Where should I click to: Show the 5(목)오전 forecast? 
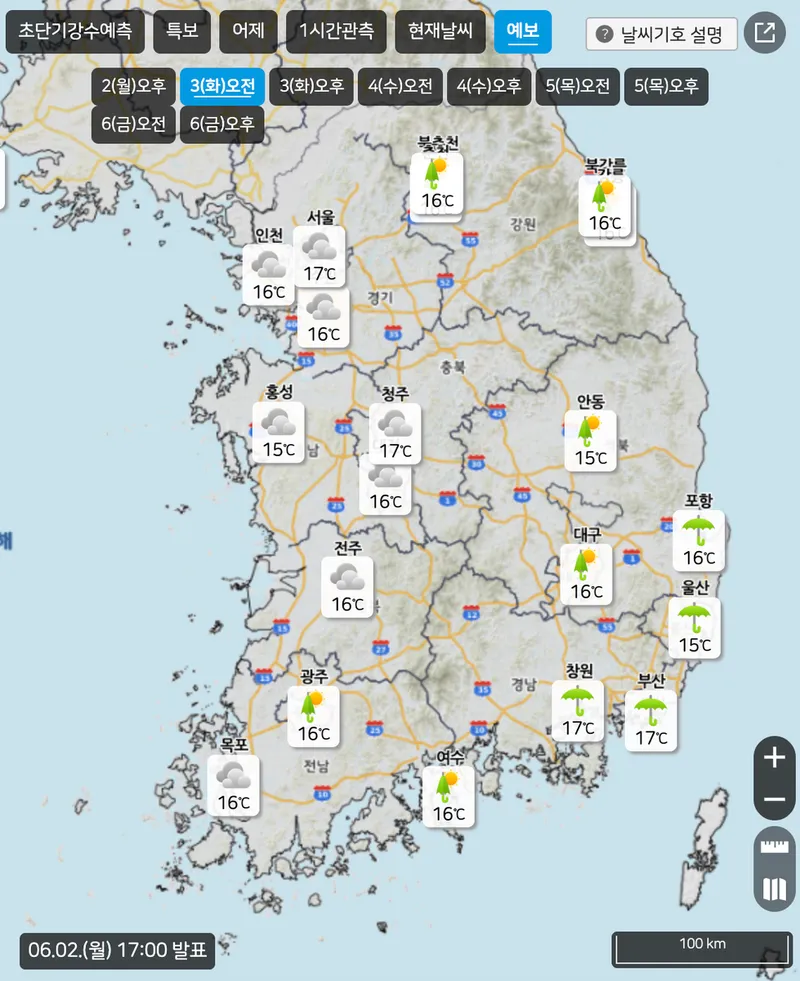pos(577,86)
